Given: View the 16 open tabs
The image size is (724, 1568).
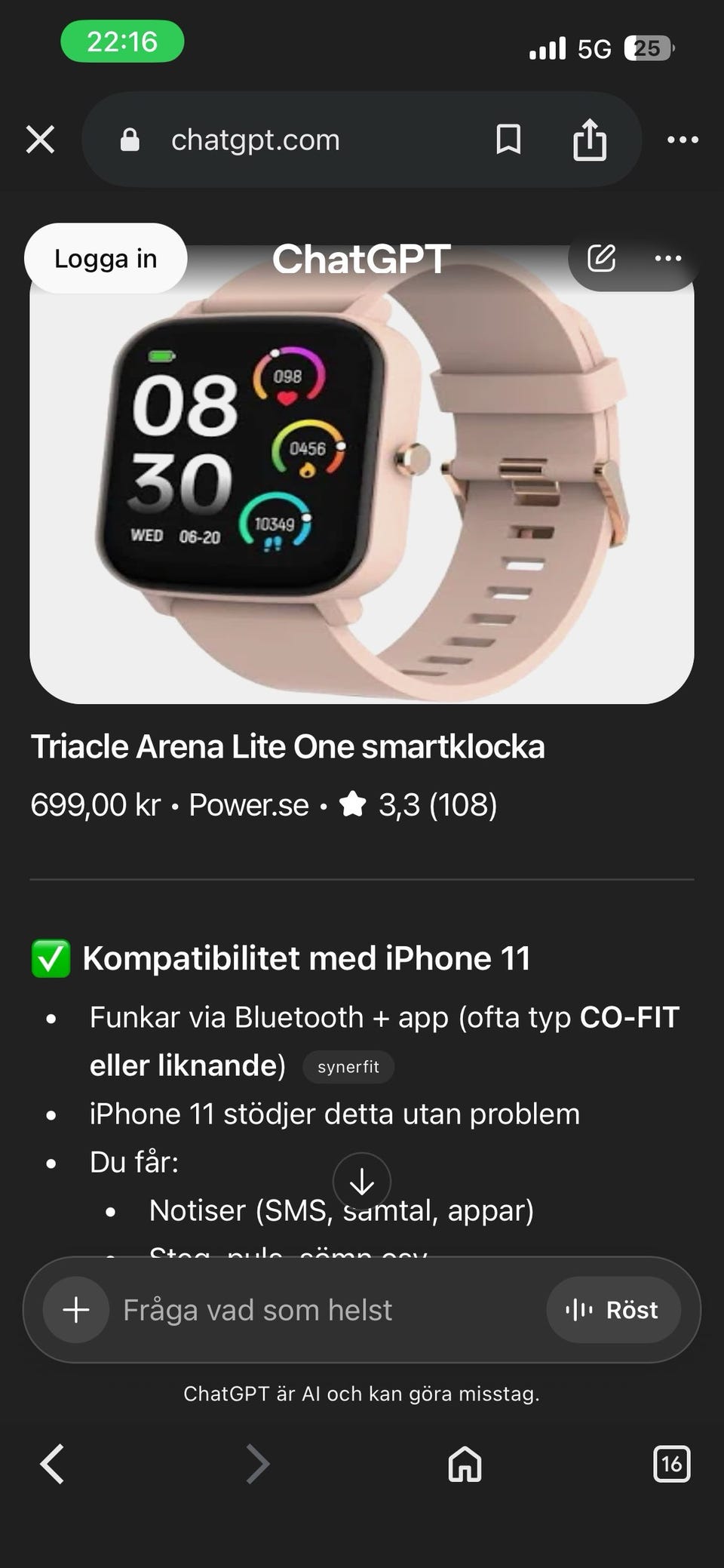Looking at the screenshot, I should click(670, 1465).
